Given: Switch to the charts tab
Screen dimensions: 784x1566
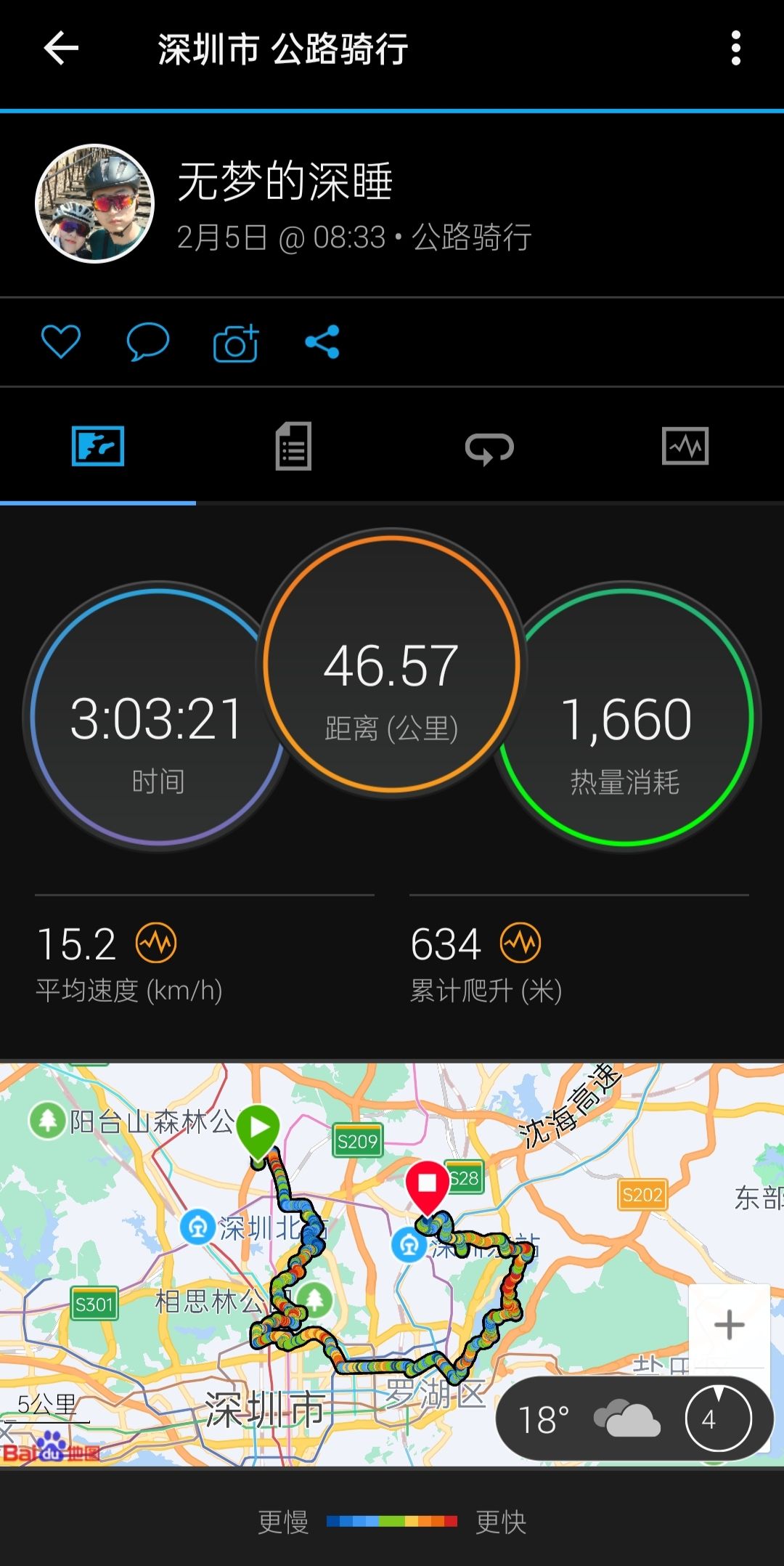Looking at the screenshot, I should pyautogui.click(x=685, y=446).
